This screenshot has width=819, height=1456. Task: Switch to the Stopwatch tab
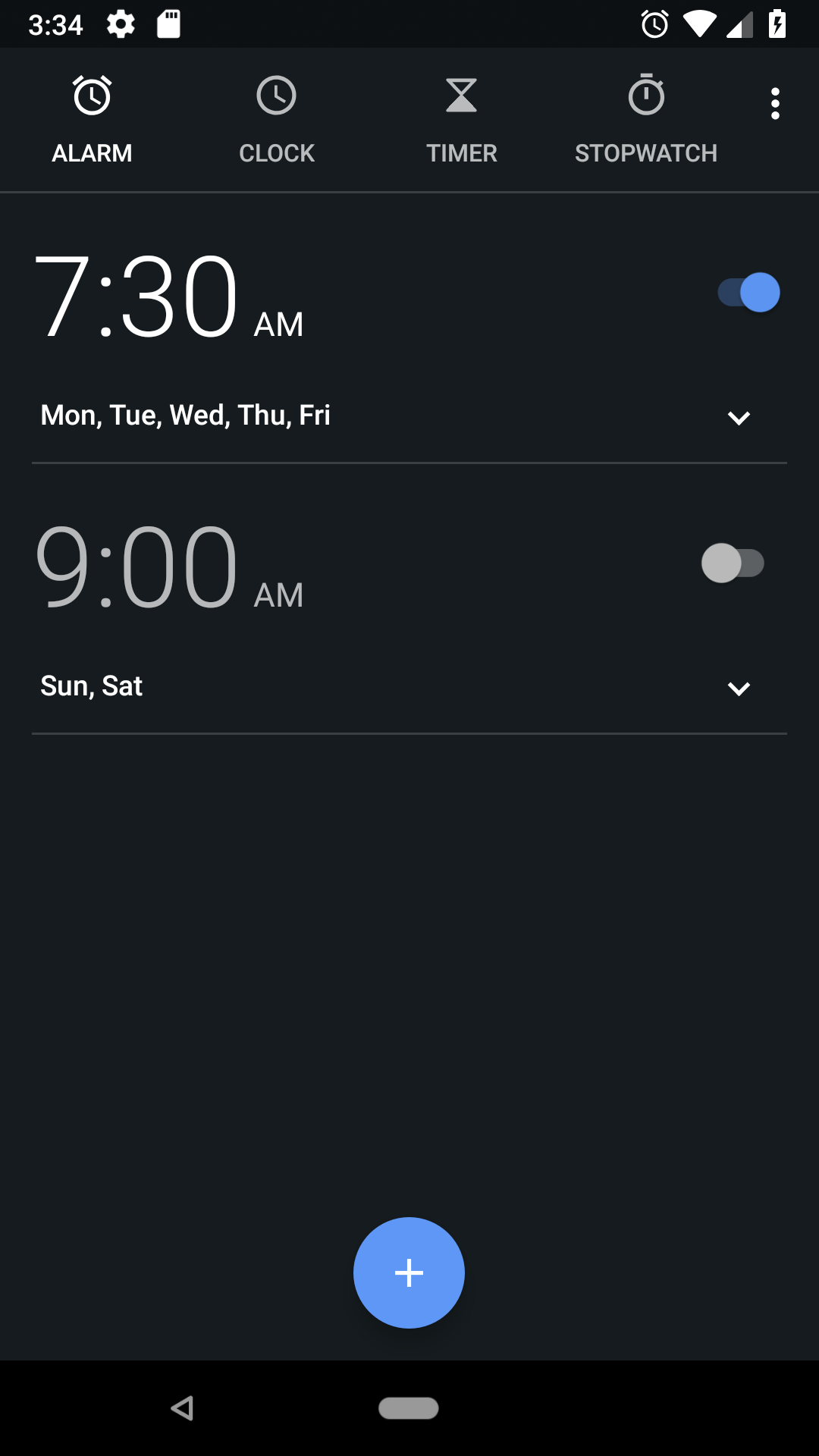(x=645, y=120)
